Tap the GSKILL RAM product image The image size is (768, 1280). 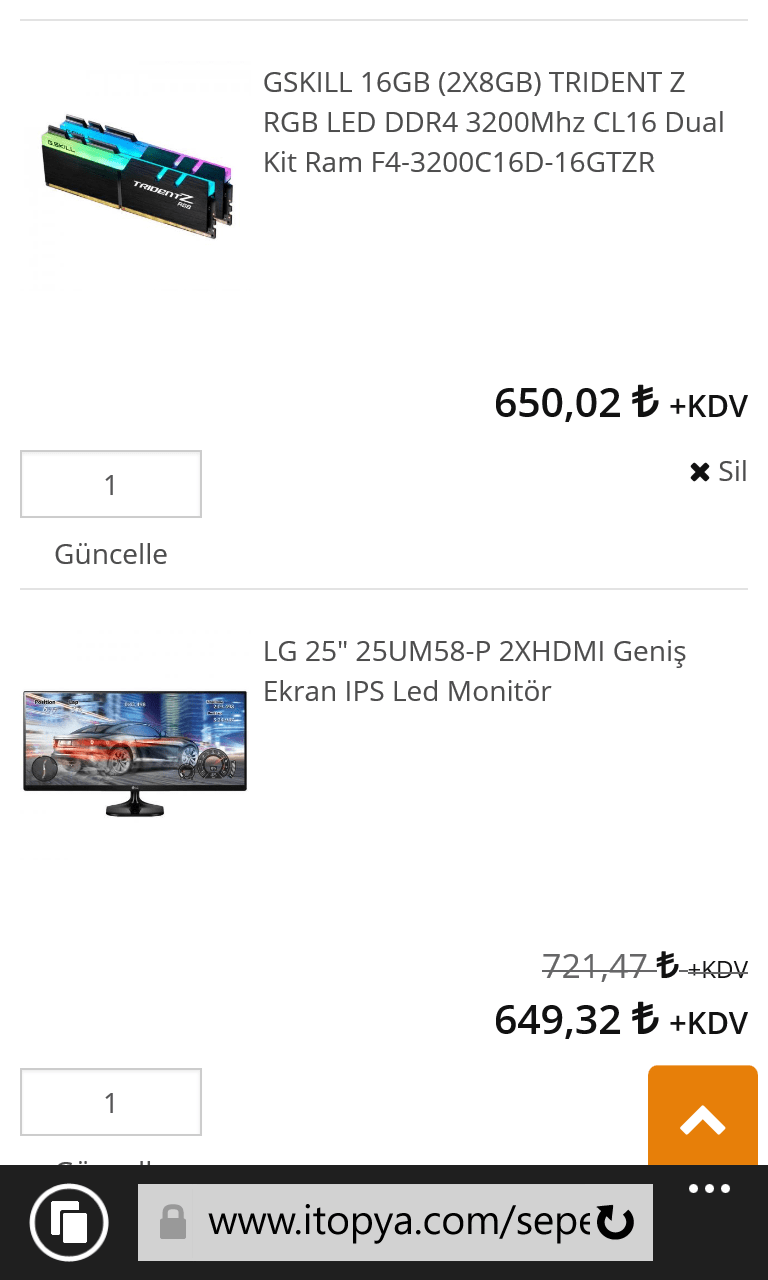[135, 175]
